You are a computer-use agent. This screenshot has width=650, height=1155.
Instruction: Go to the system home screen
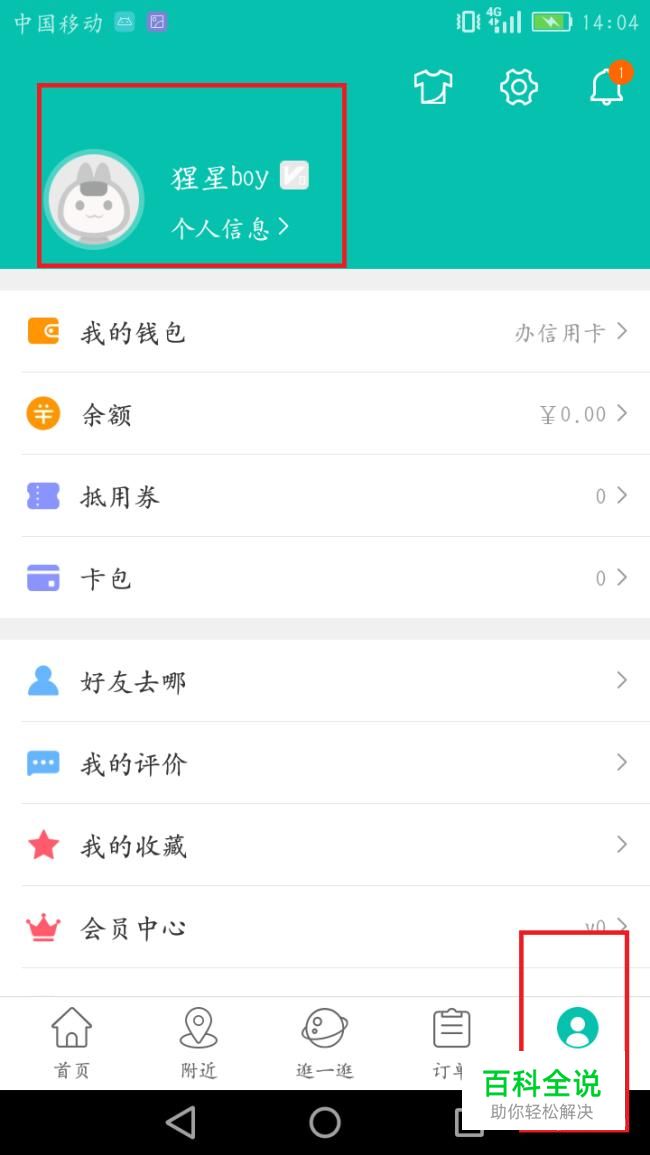click(325, 1122)
